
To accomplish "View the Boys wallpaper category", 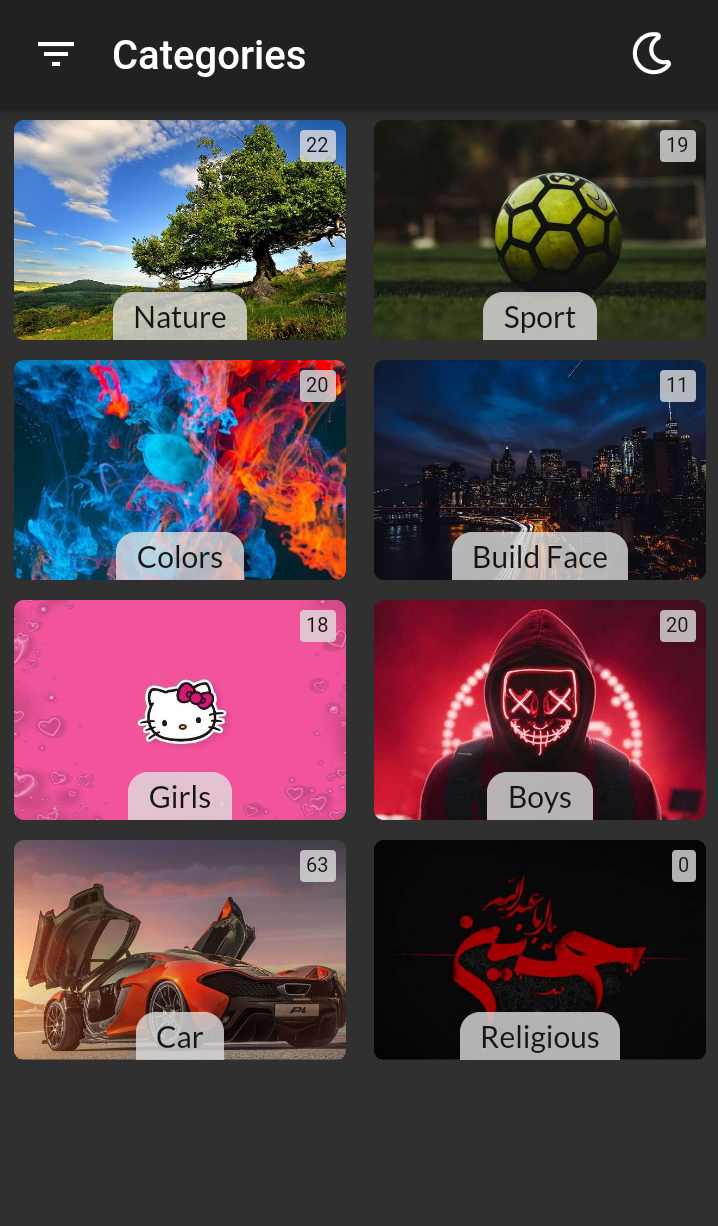I will (540, 710).
